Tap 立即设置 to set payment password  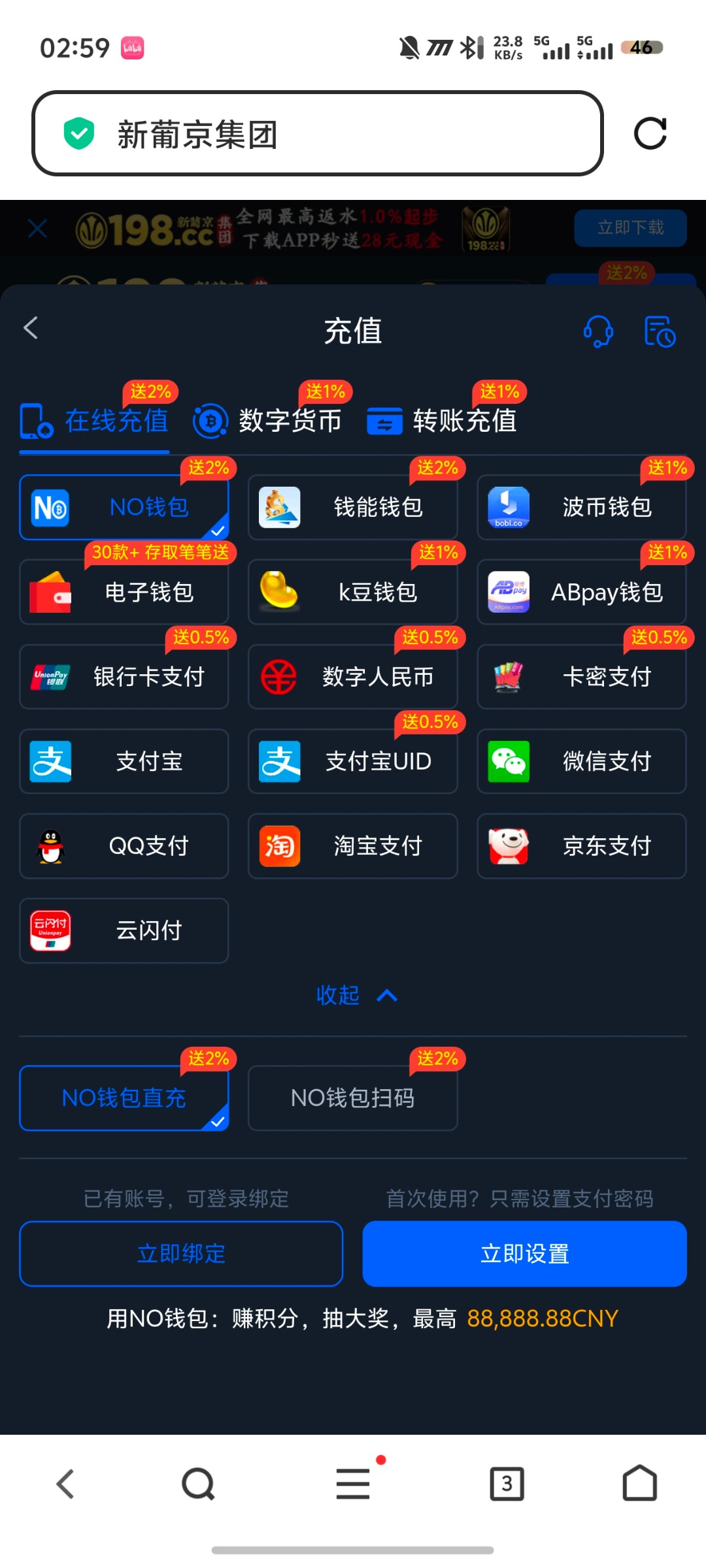pos(524,1253)
